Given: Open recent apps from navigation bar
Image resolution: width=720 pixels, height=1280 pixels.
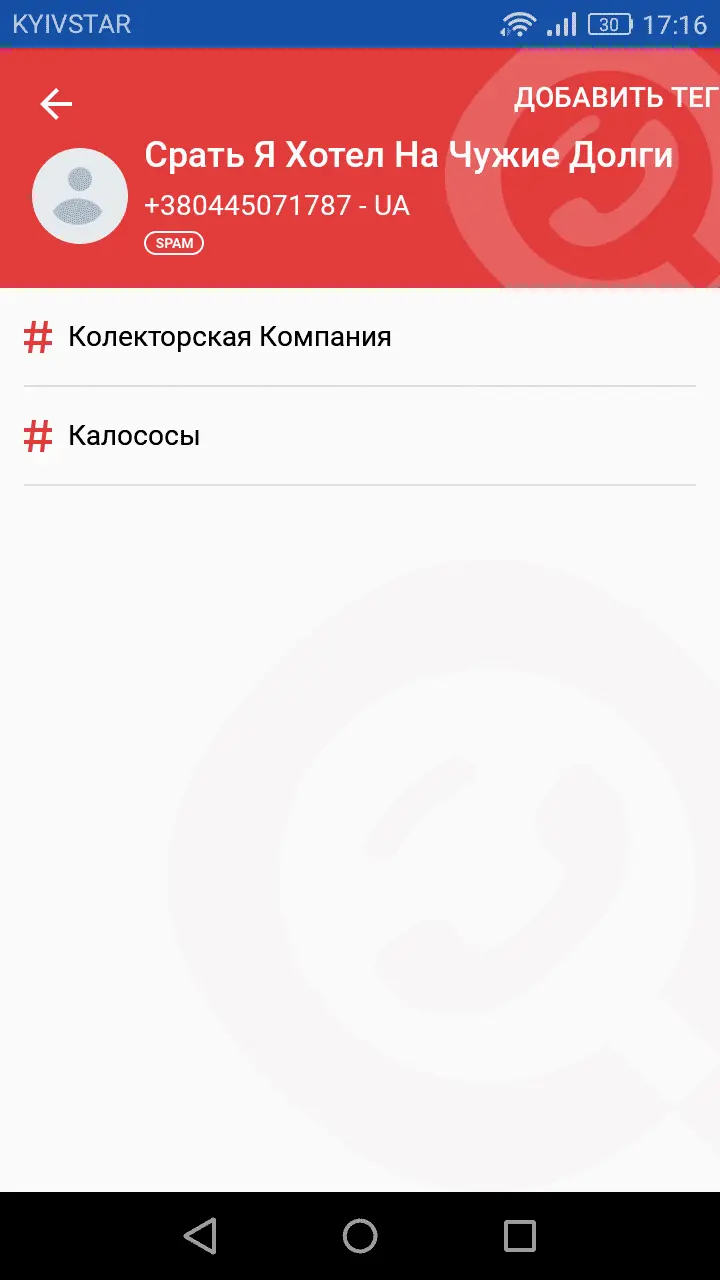Looking at the screenshot, I should [x=519, y=1236].
